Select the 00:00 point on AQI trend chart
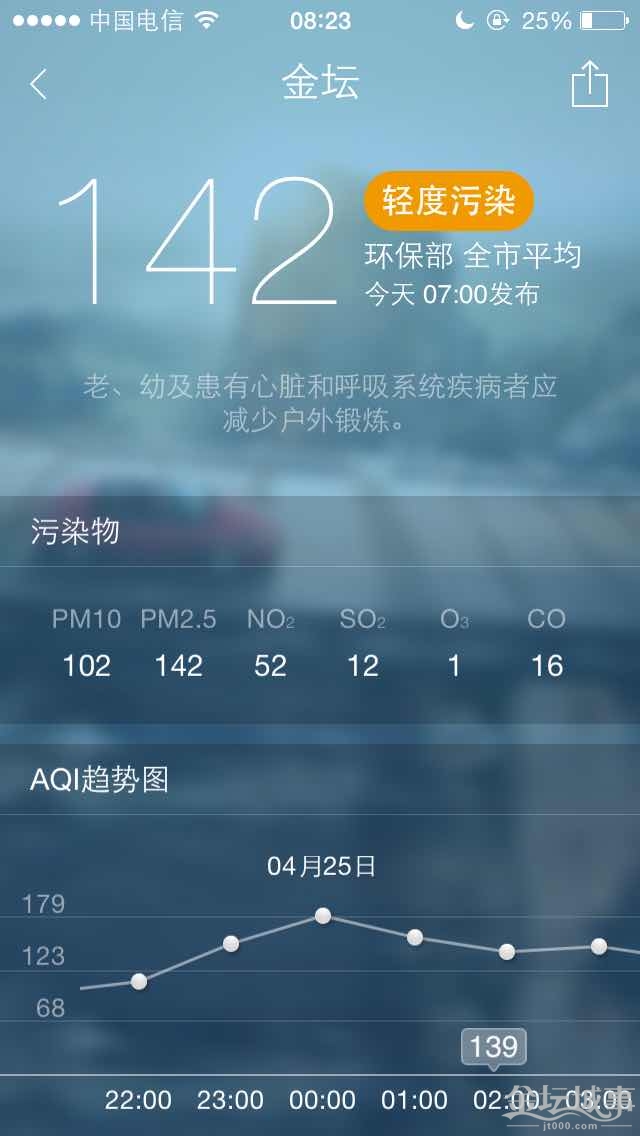 pos(322,915)
